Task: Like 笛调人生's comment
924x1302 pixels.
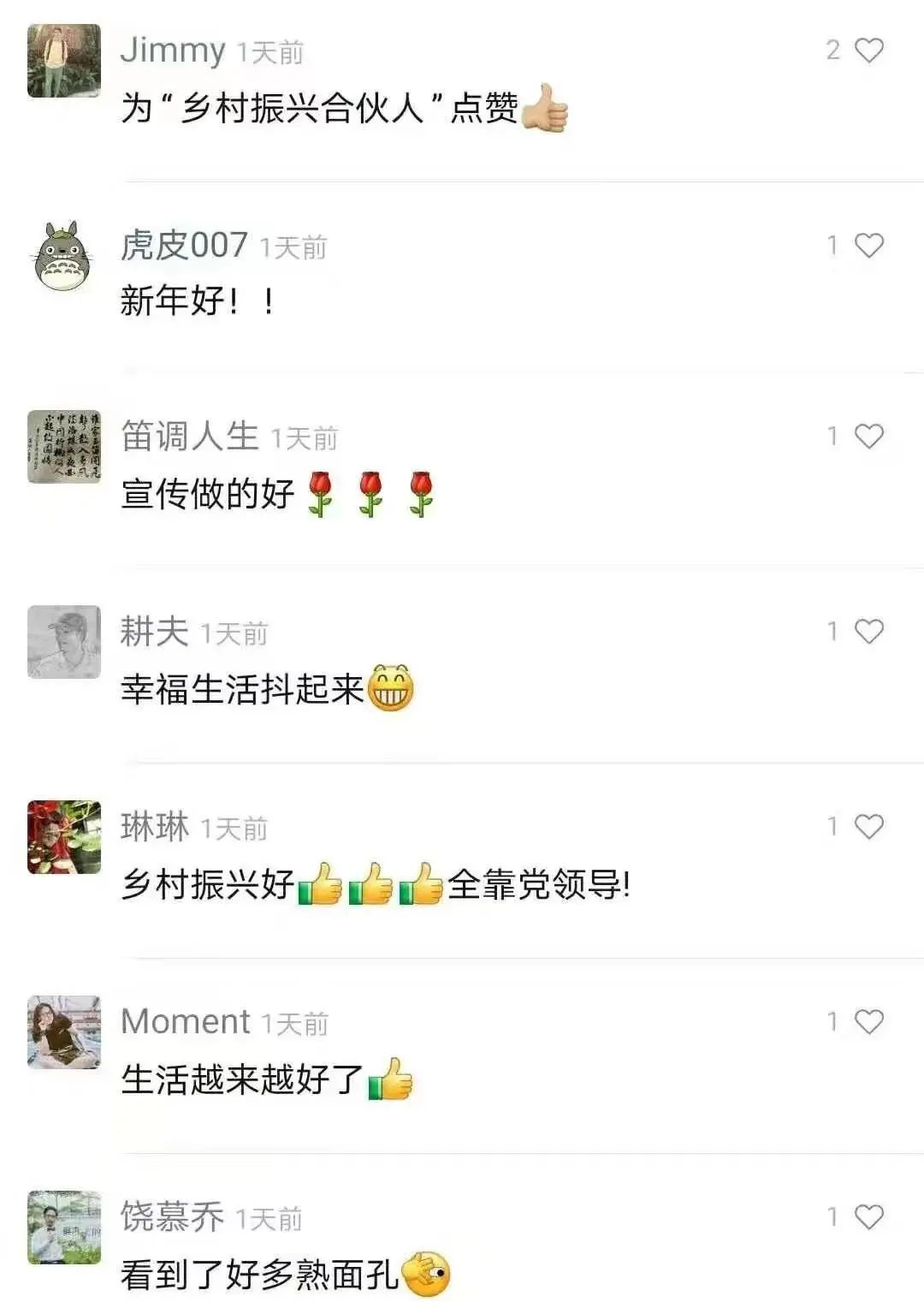Action: [x=868, y=437]
